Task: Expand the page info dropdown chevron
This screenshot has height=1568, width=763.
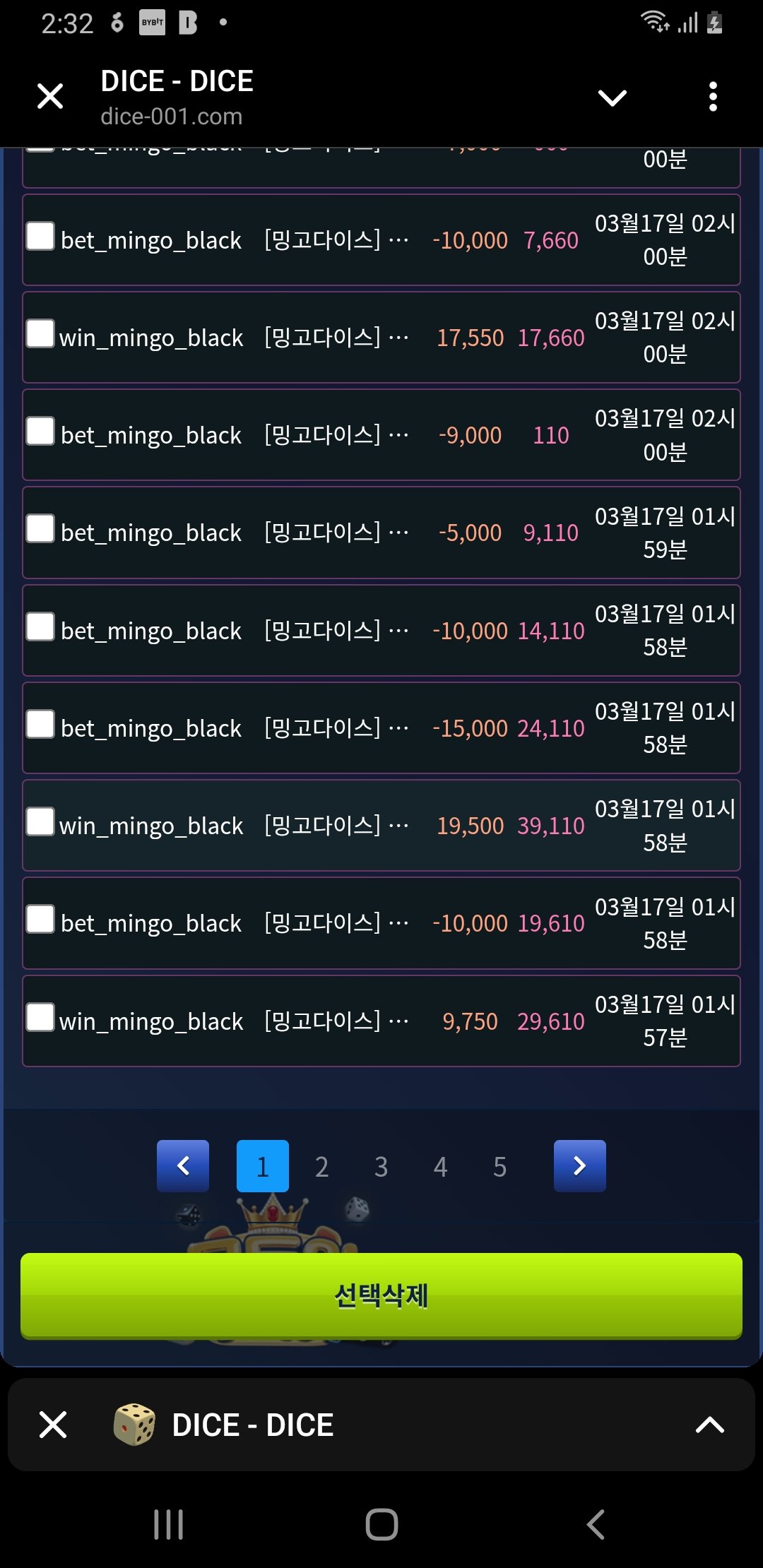Action: pyautogui.click(x=612, y=97)
